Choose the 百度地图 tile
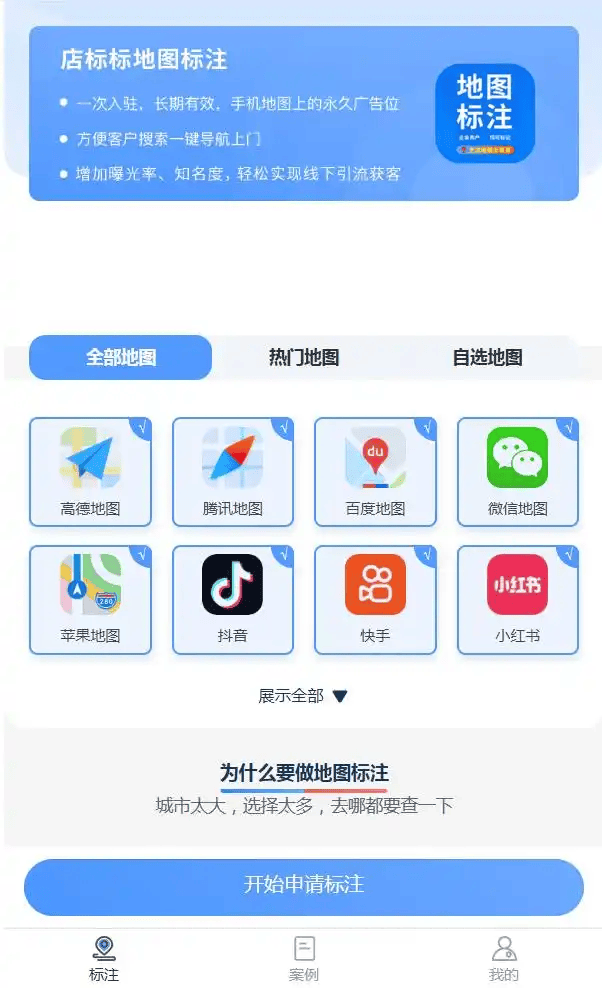 click(375, 471)
